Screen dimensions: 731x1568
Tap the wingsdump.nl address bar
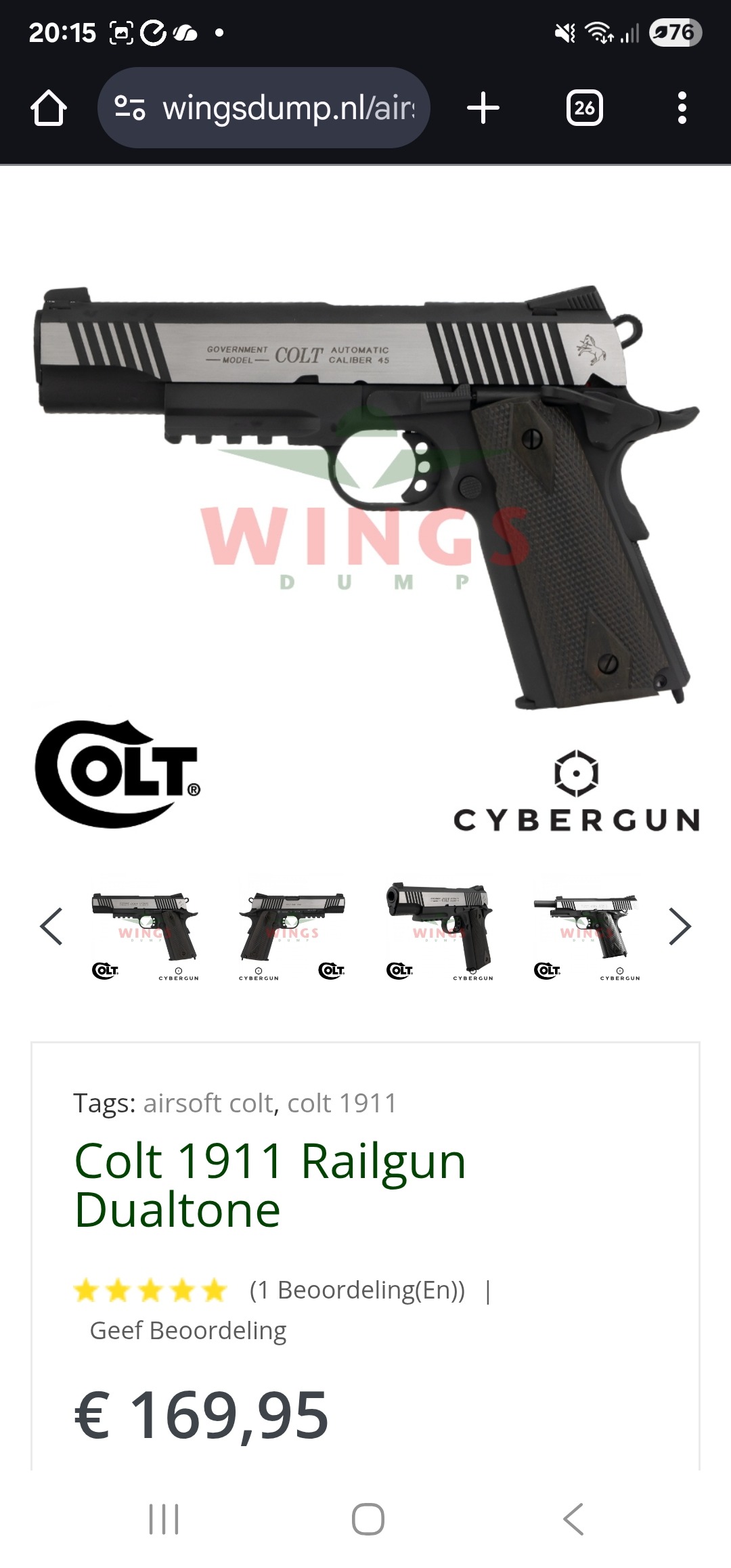264,108
